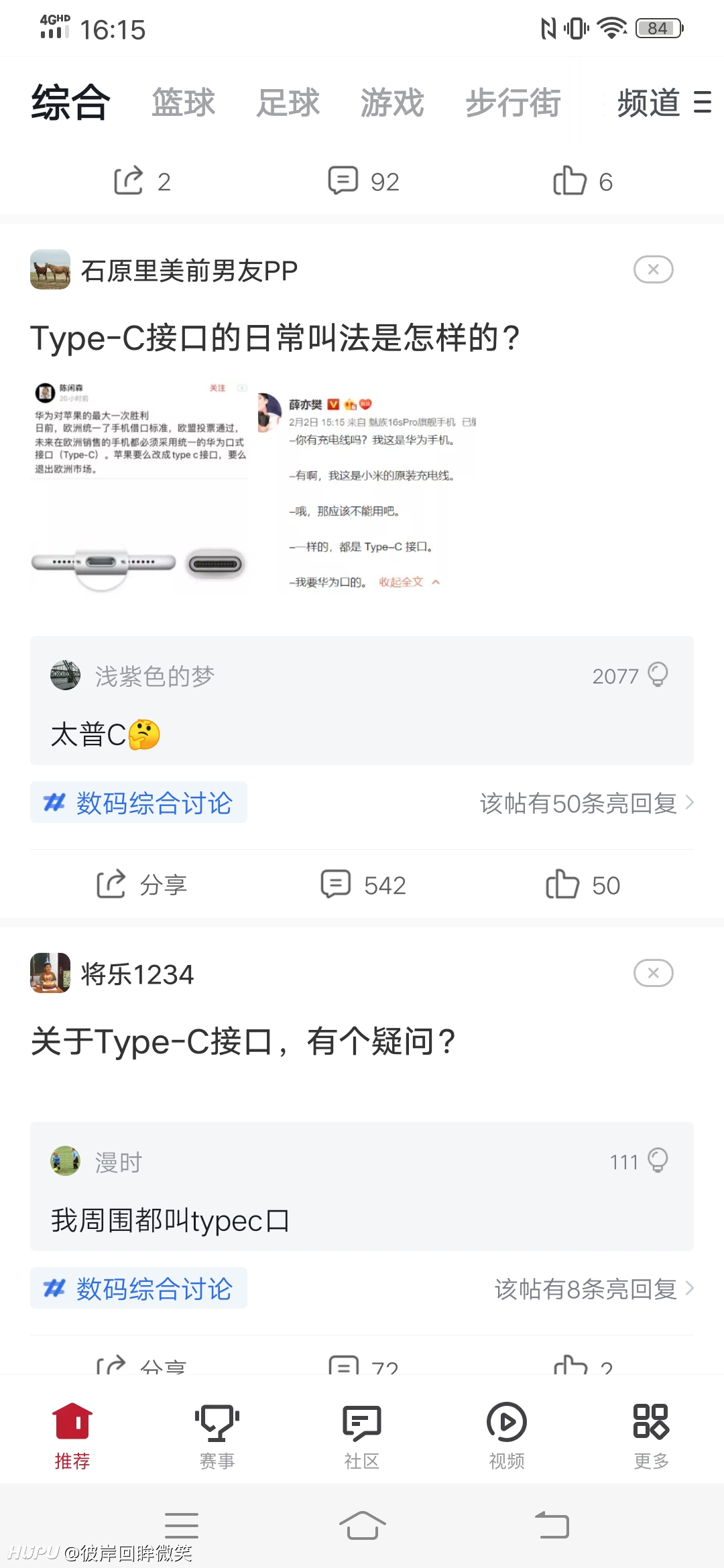Viewport: 724px width, 1568px height.
Task: Open the 542 comments of the first post
Action: point(363,885)
